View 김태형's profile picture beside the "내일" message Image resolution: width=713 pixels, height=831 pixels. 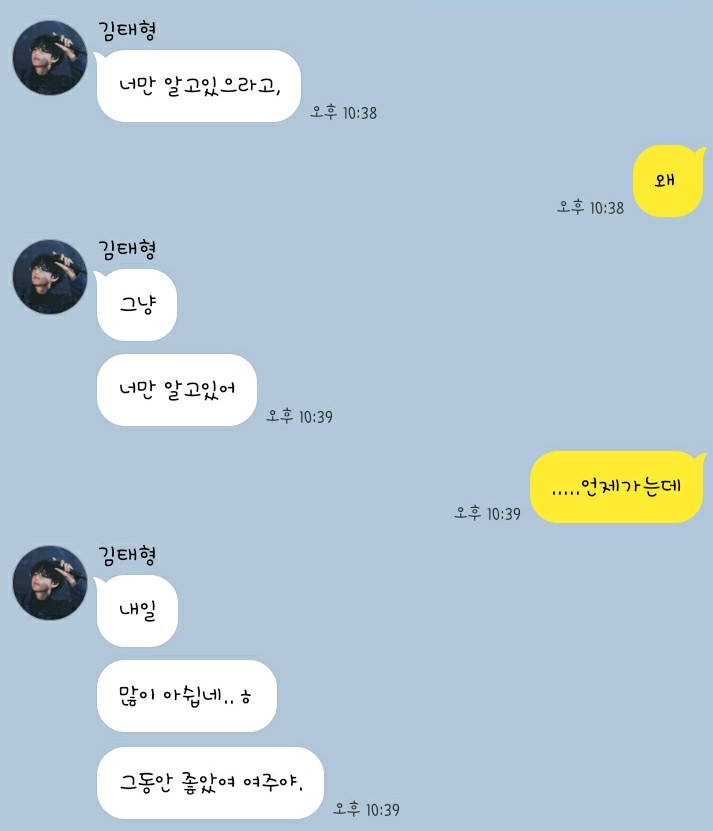click(x=50, y=583)
